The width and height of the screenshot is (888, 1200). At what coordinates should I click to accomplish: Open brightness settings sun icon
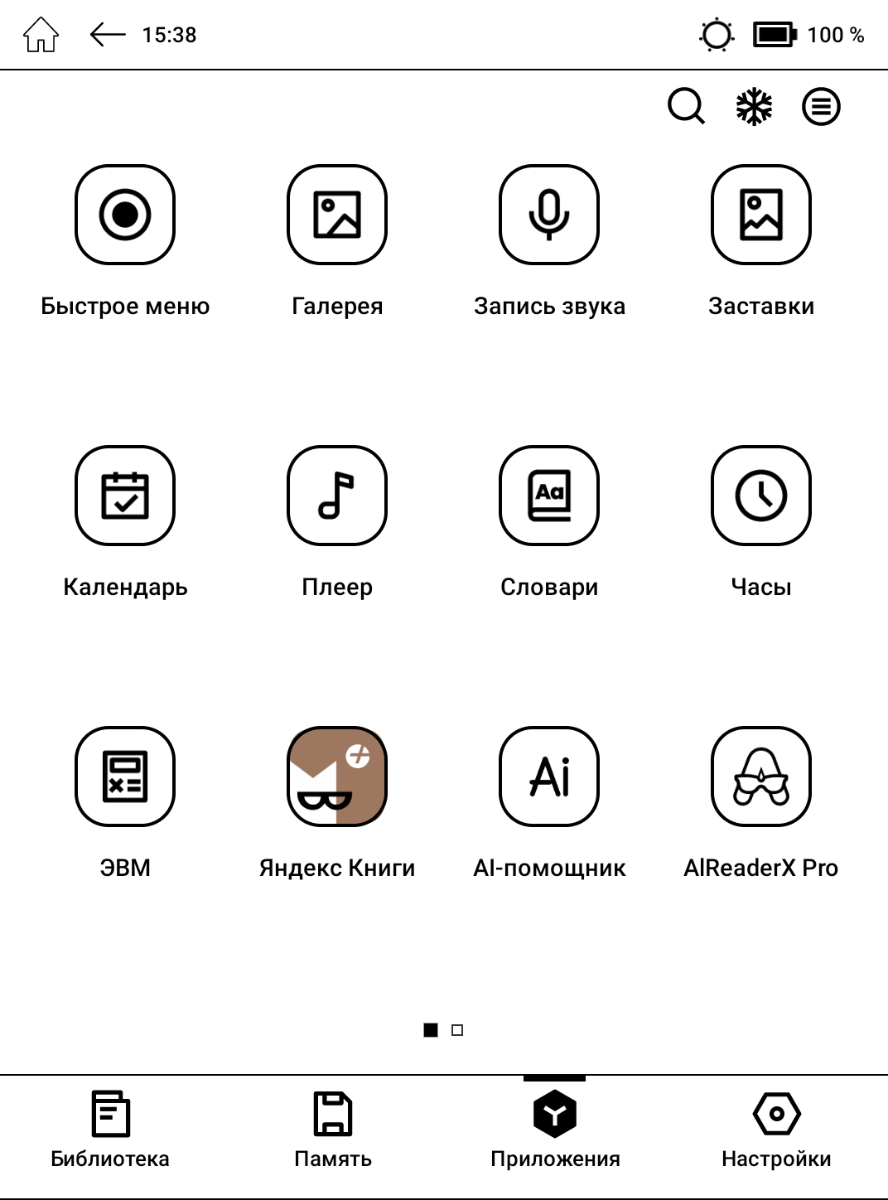pos(716,35)
